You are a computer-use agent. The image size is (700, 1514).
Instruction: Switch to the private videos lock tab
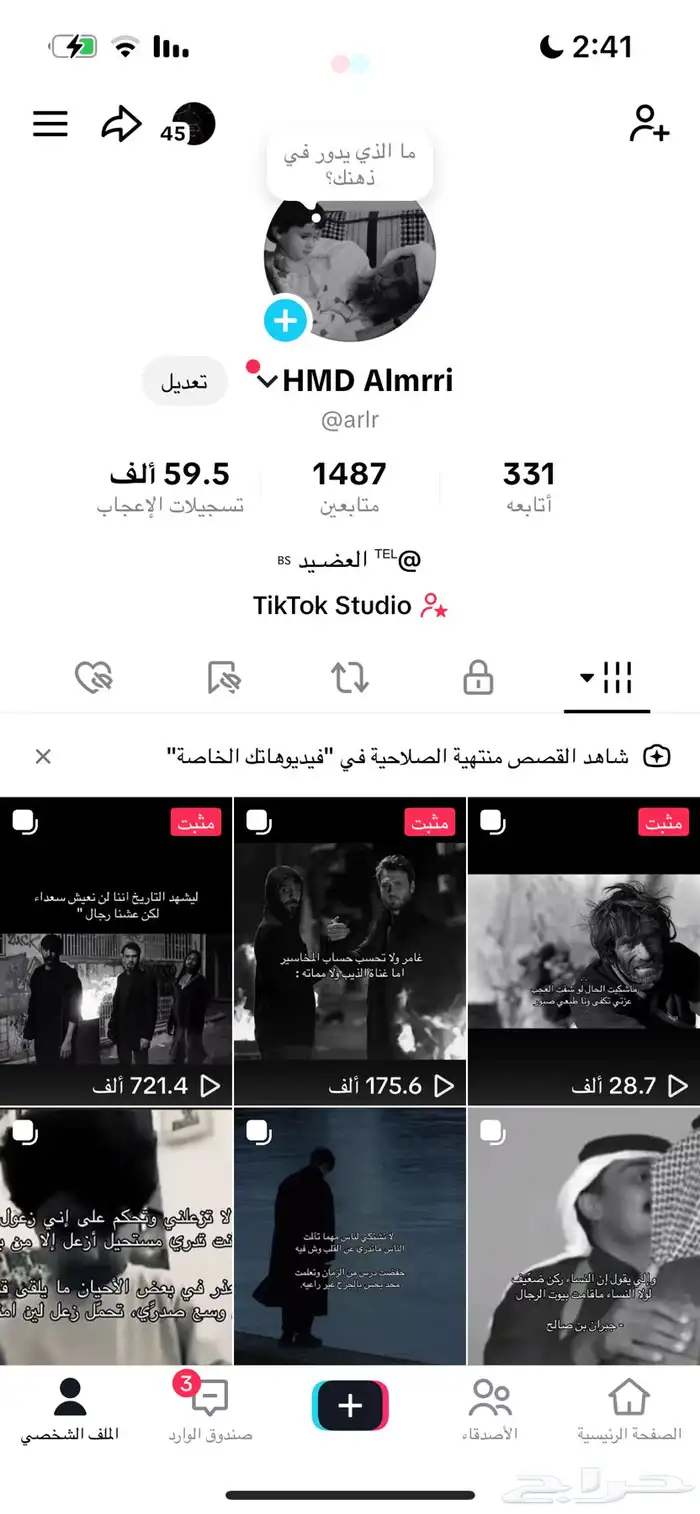478,678
